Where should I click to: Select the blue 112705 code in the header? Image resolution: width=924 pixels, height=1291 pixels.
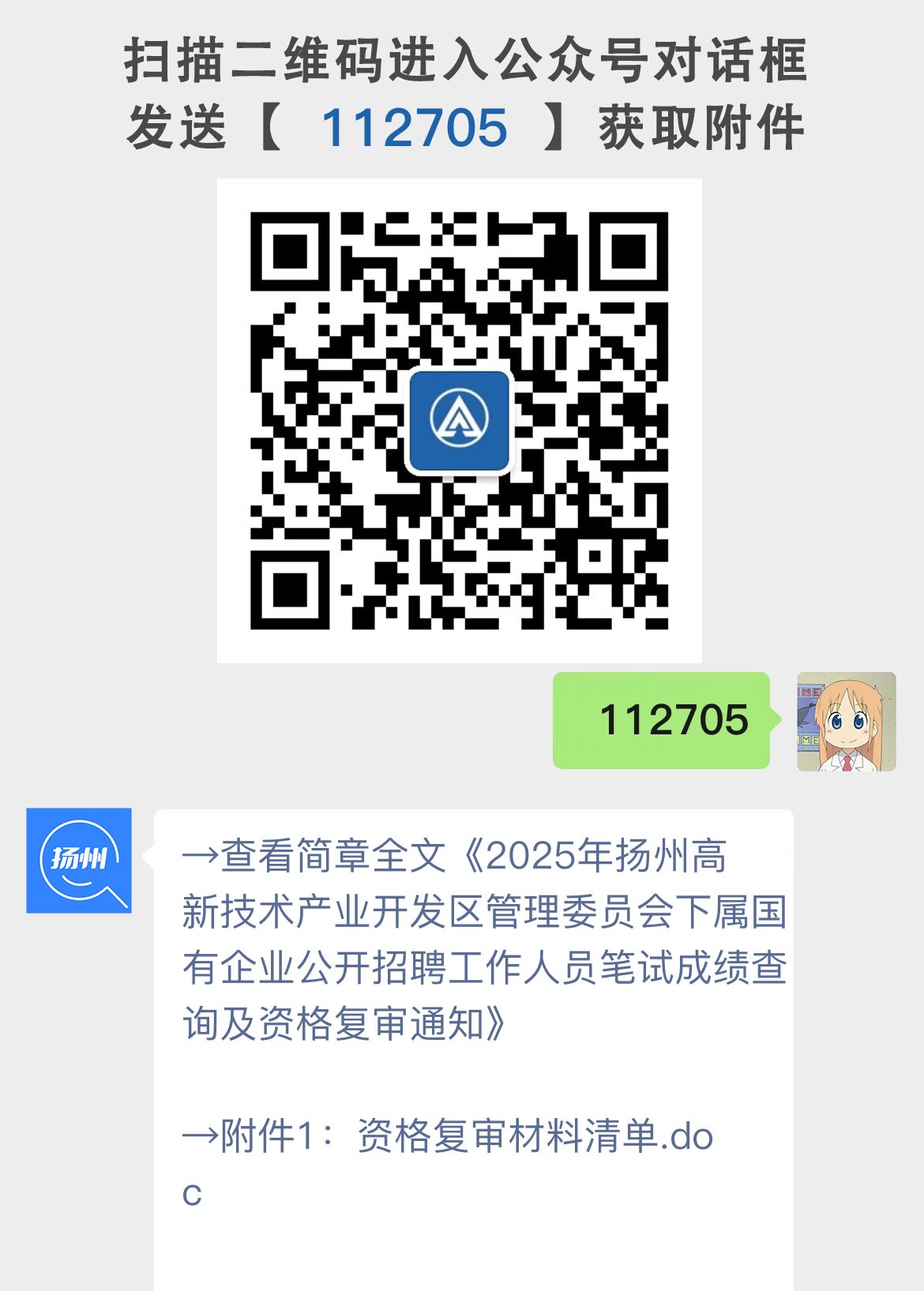(416, 126)
